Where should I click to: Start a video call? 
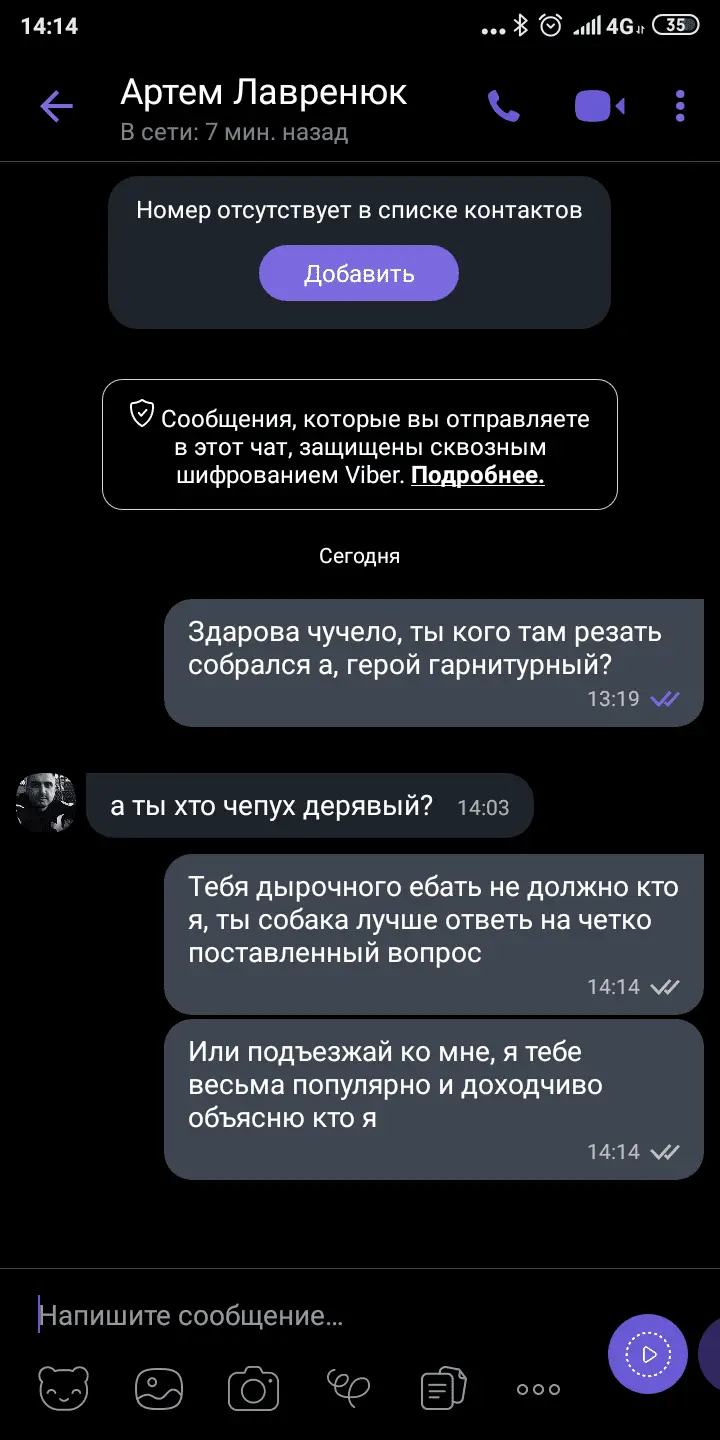[x=599, y=106]
